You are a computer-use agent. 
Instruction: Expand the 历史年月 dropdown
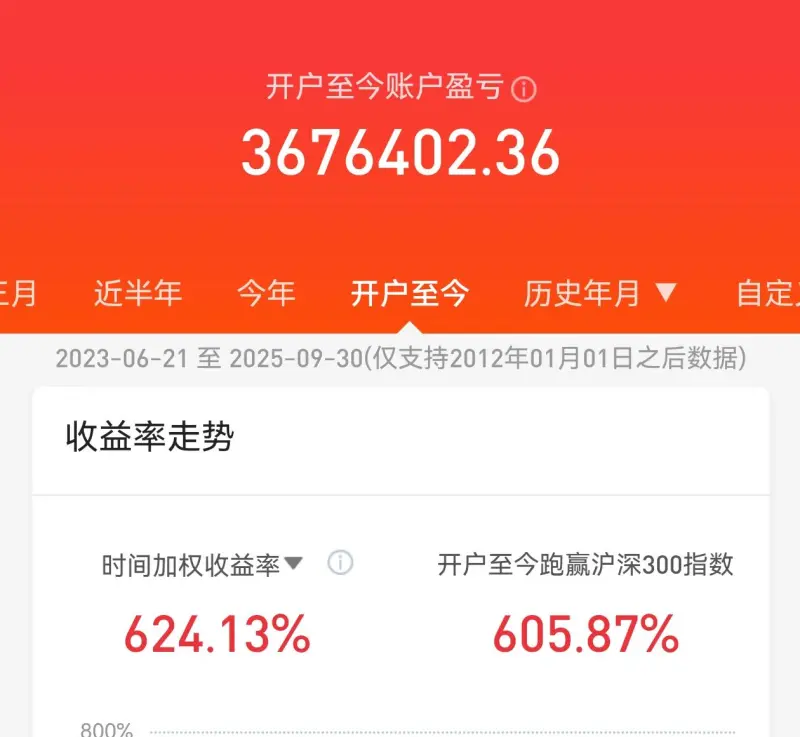[x=600, y=293]
